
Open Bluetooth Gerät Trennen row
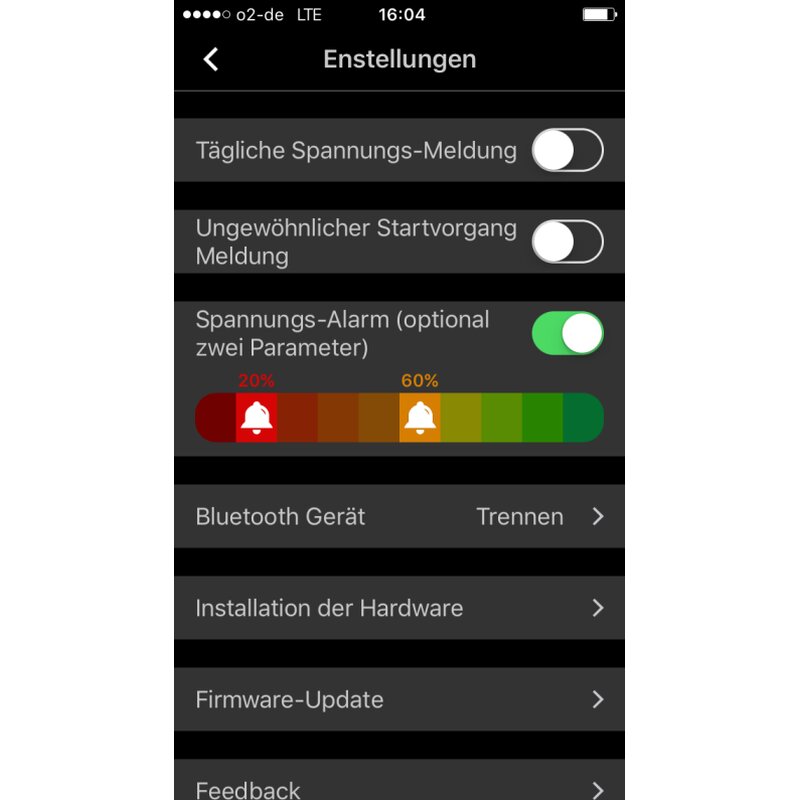click(x=399, y=517)
